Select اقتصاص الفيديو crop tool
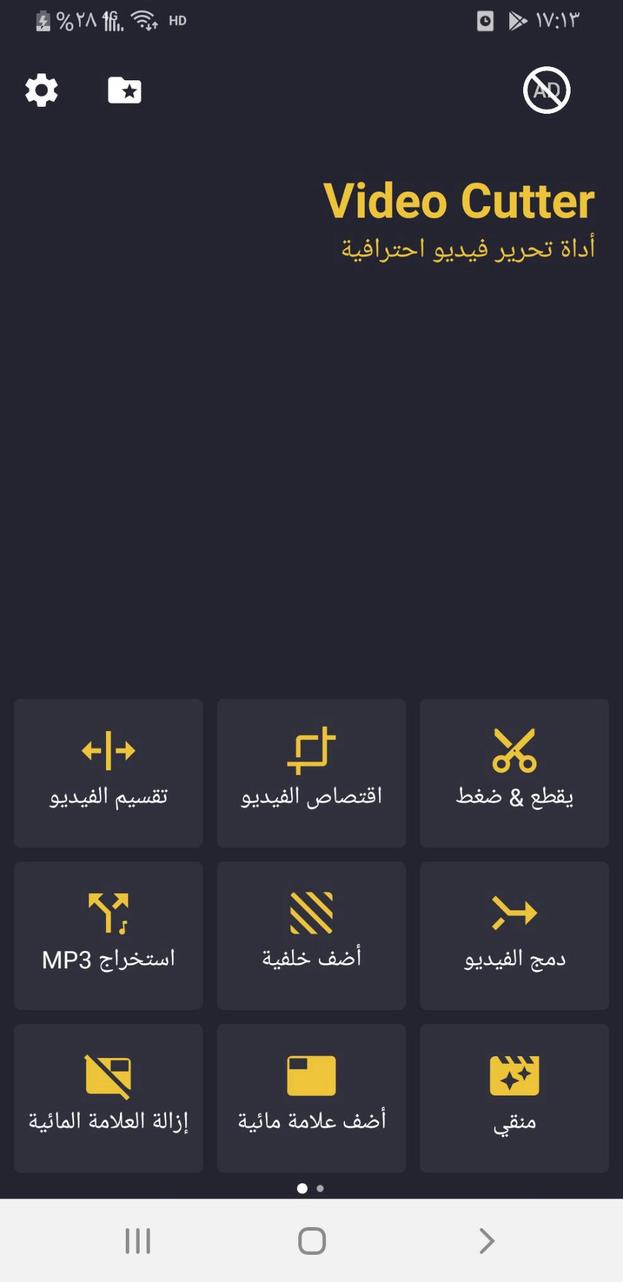Image resolution: width=623 pixels, height=1282 pixels. tap(311, 772)
